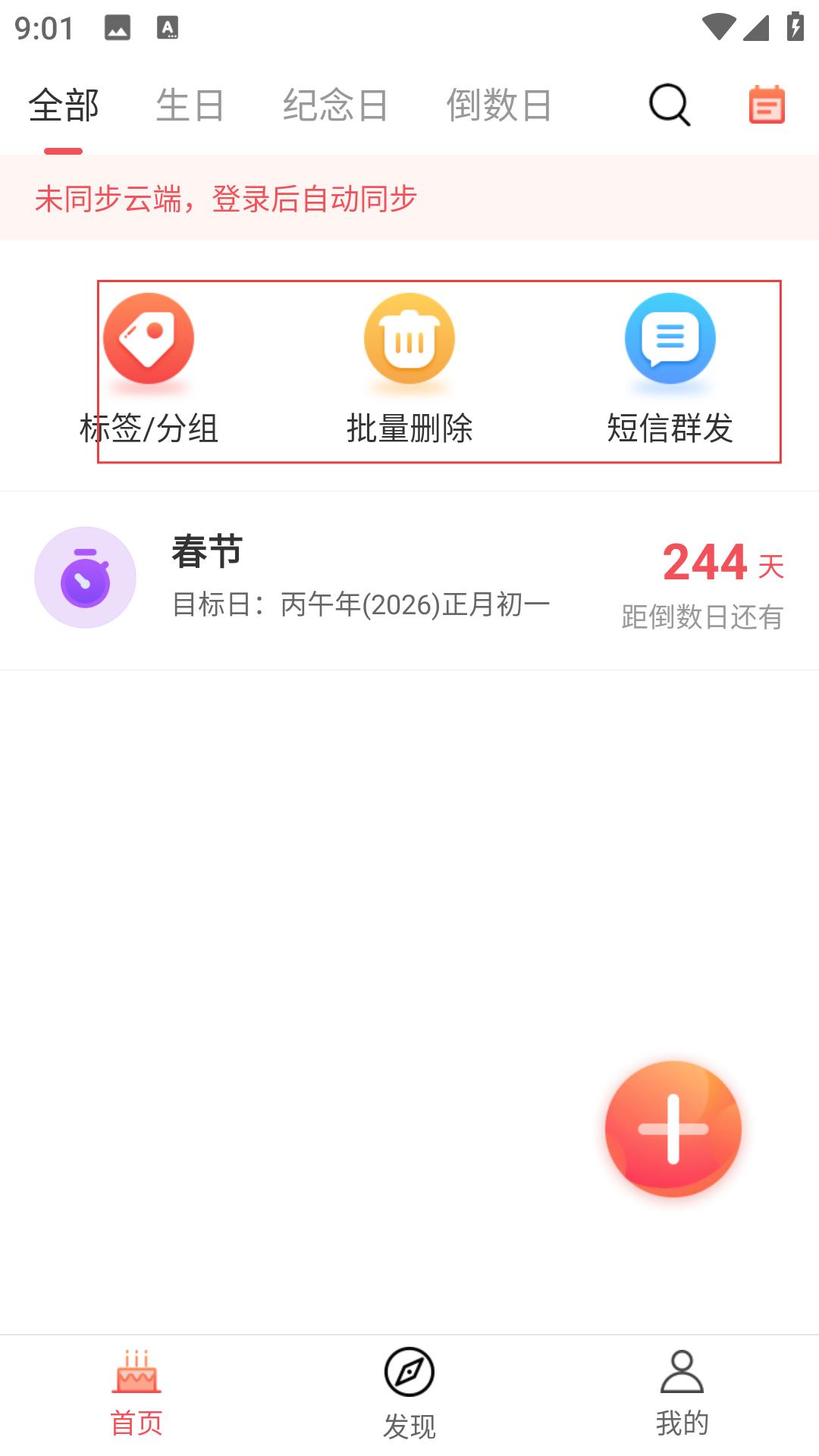The width and height of the screenshot is (819, 1456).
Task: Switch to the 发现 tab
Action: (409, 1394)
